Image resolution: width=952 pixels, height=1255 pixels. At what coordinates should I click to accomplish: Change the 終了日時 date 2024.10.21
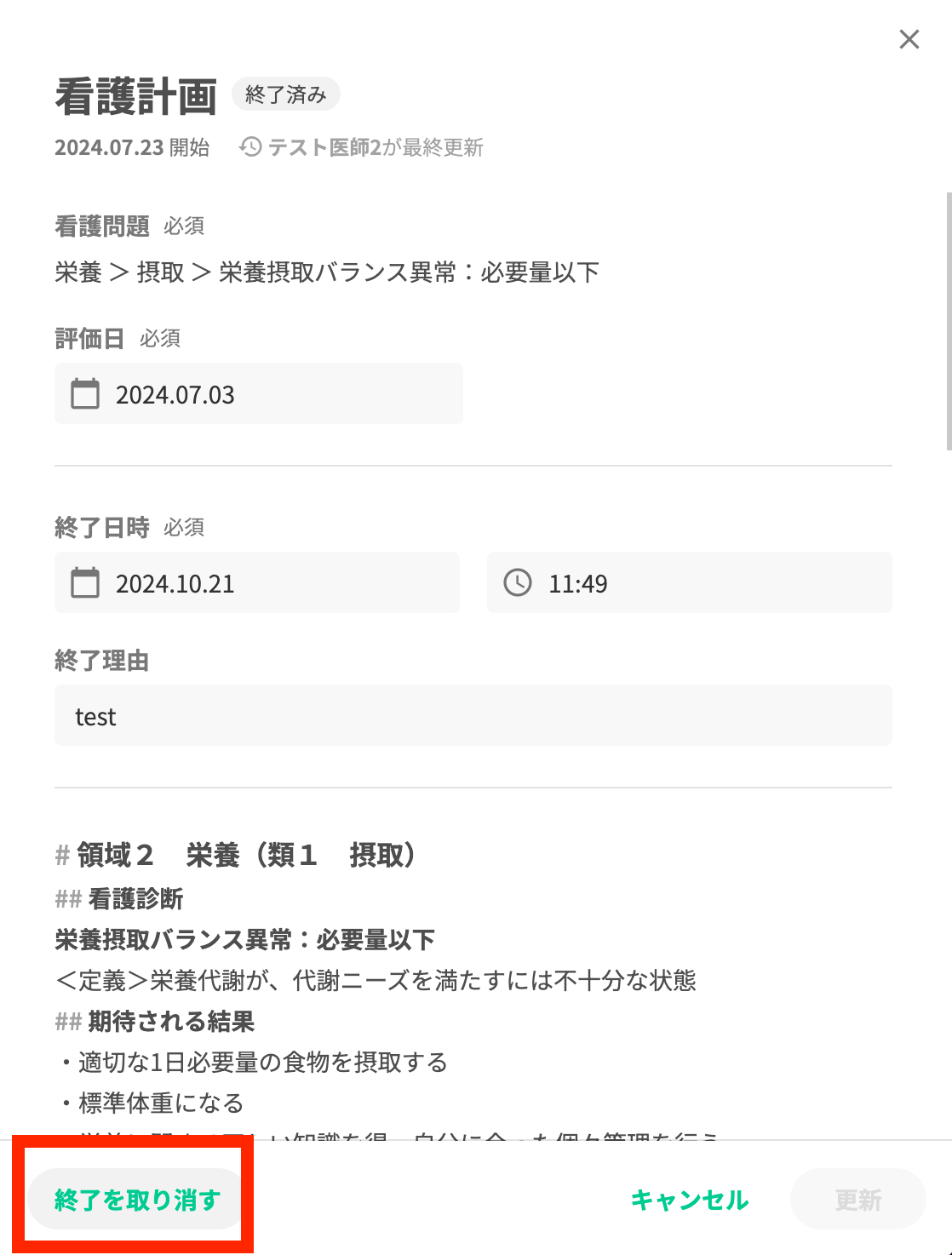coord(256,583)
